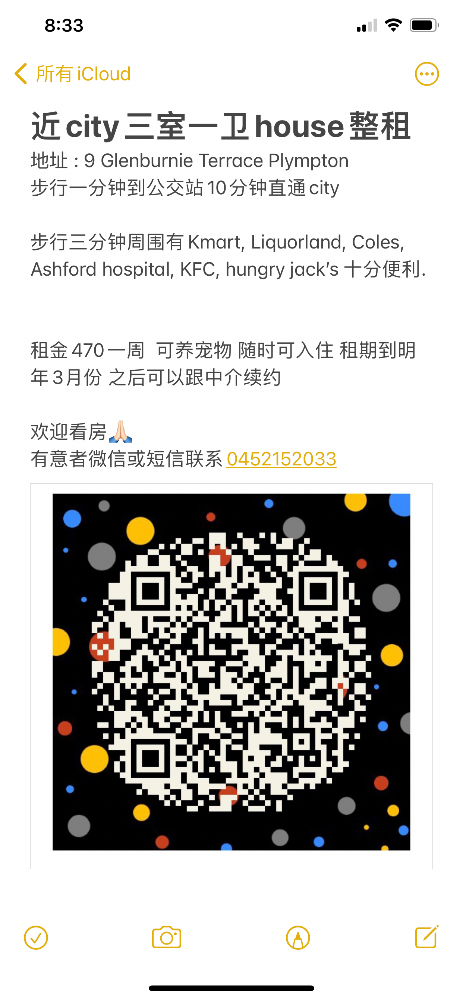This screenshot has height=1000, width=463.
Task: Compose a new note
Action: [x=427, y=936]
